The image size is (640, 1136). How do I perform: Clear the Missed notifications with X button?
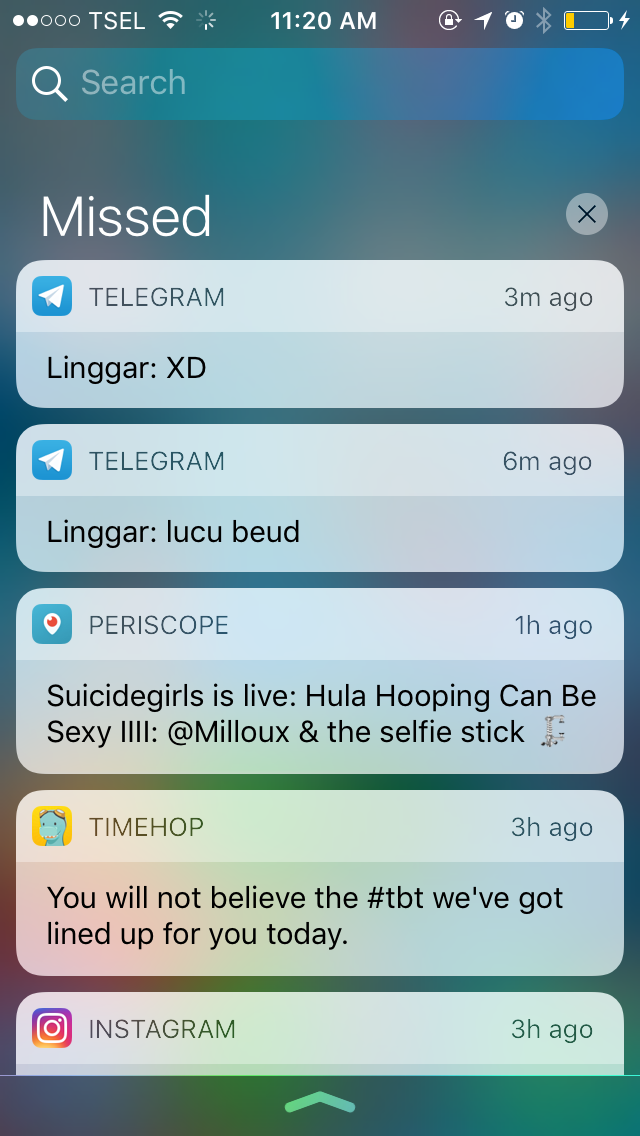tap(586, 214)
